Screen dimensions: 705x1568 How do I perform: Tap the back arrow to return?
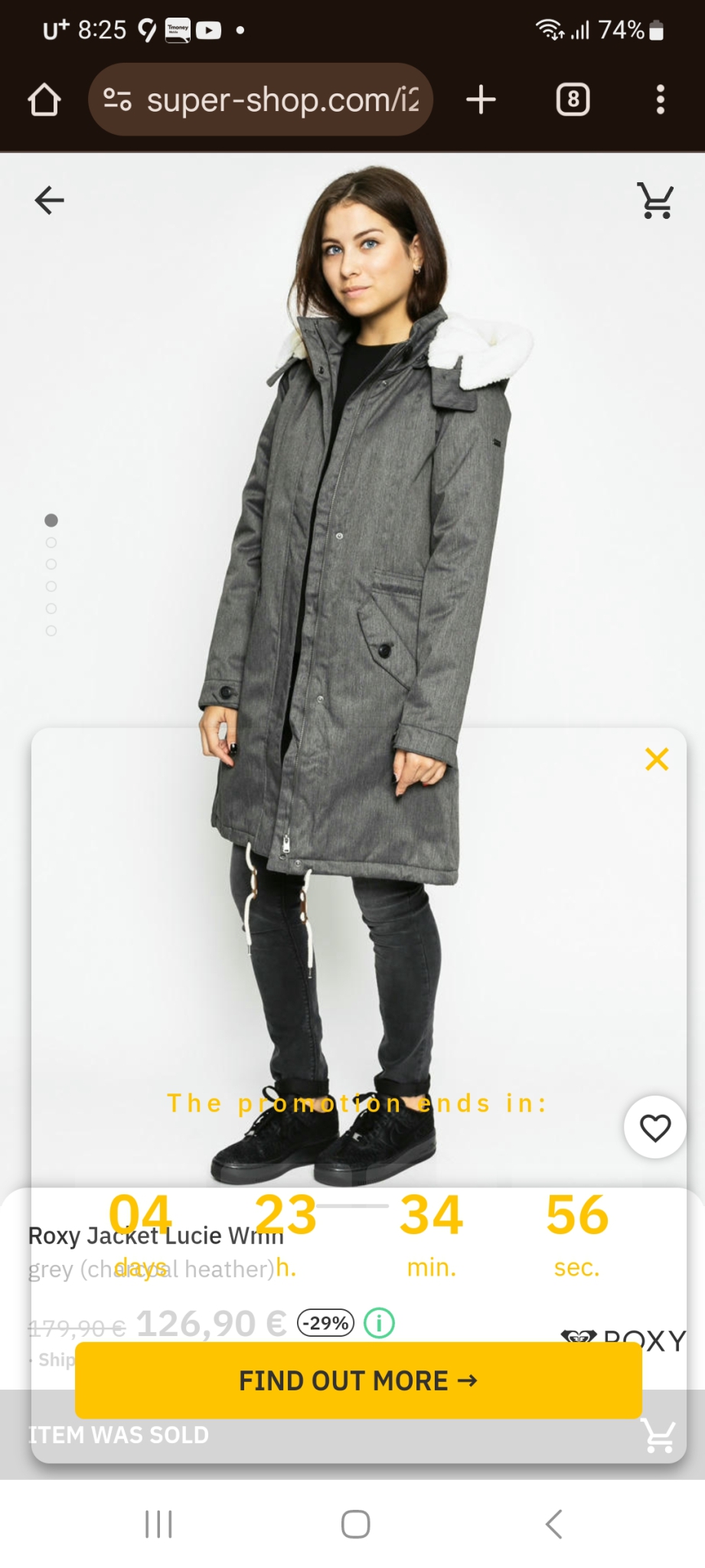48,201
